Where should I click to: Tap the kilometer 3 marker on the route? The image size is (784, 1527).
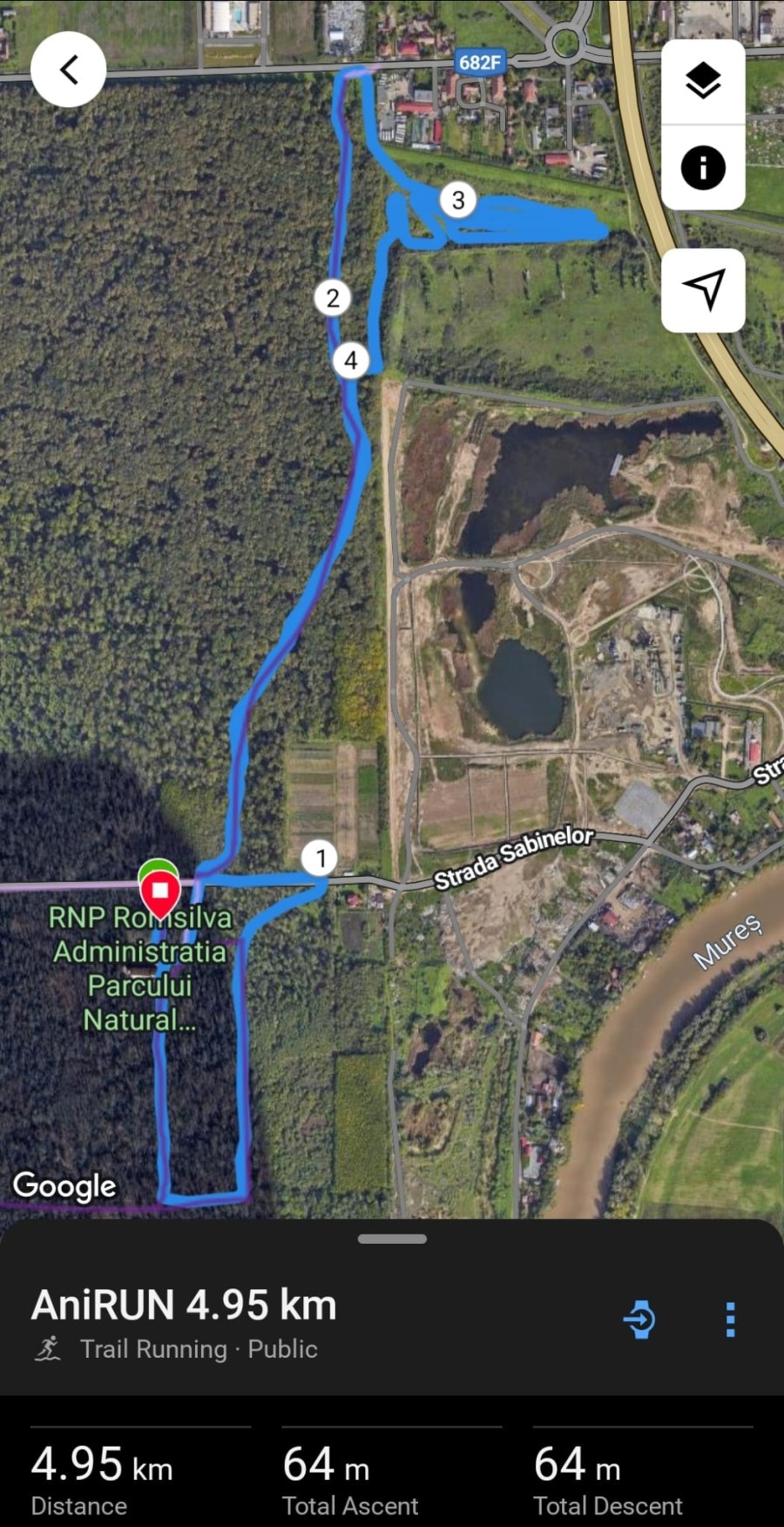458,200
